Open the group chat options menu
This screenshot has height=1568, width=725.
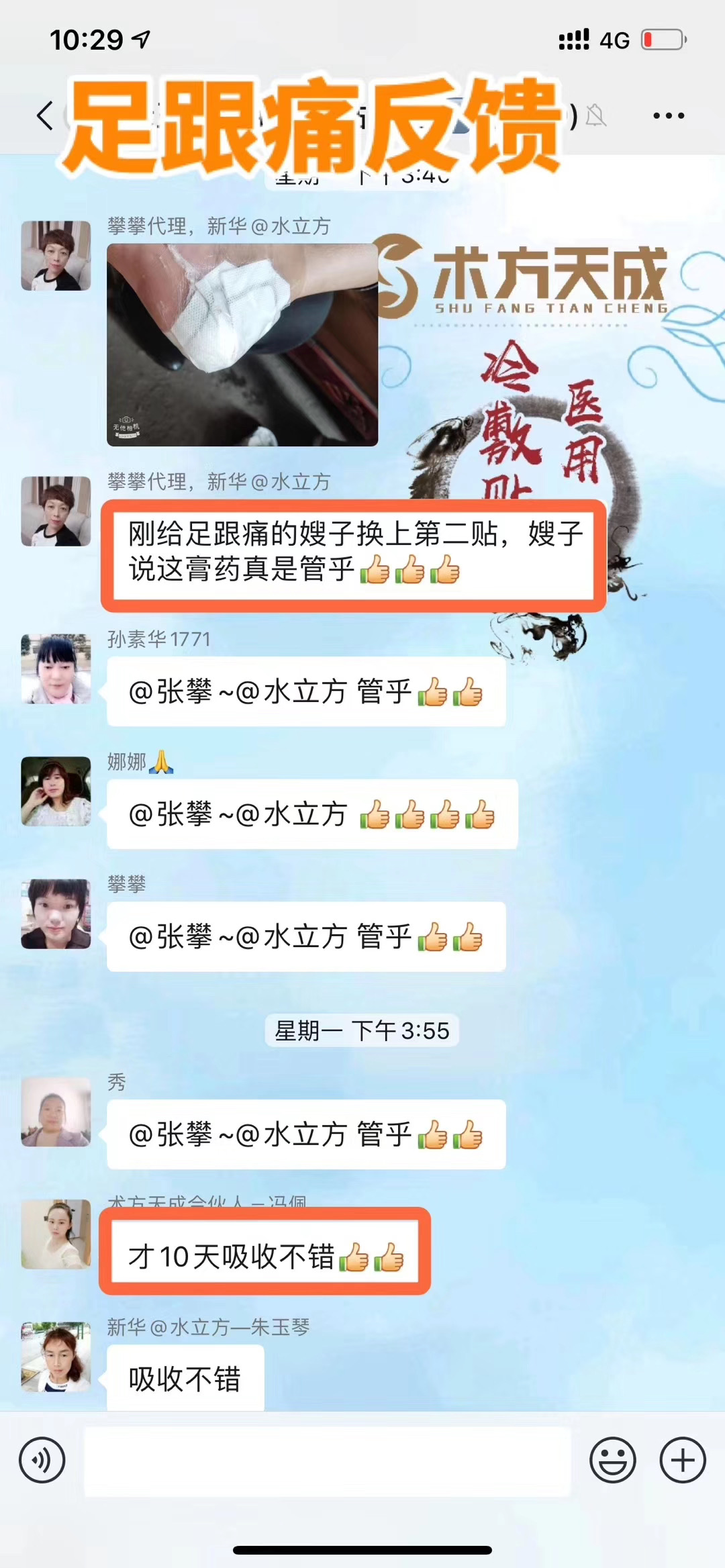[x=669, y=115]
